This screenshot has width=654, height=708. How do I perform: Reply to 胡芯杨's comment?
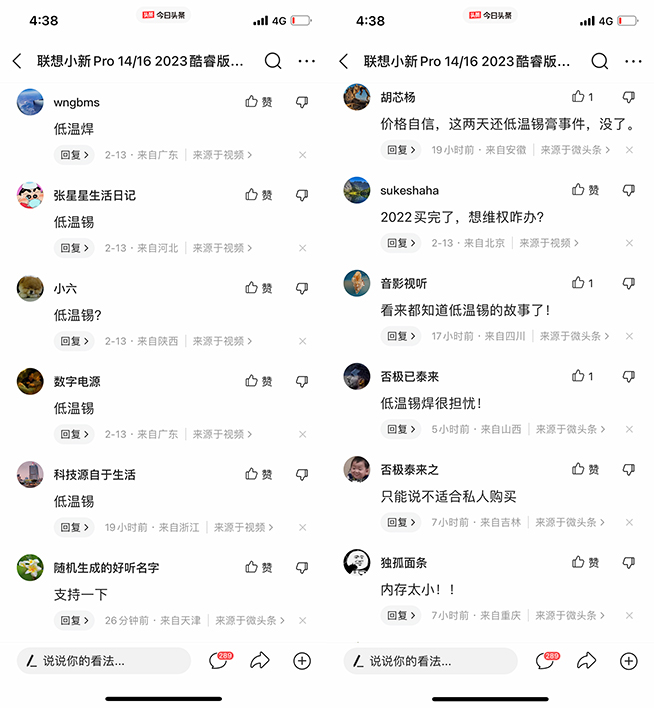pos(400,150)
